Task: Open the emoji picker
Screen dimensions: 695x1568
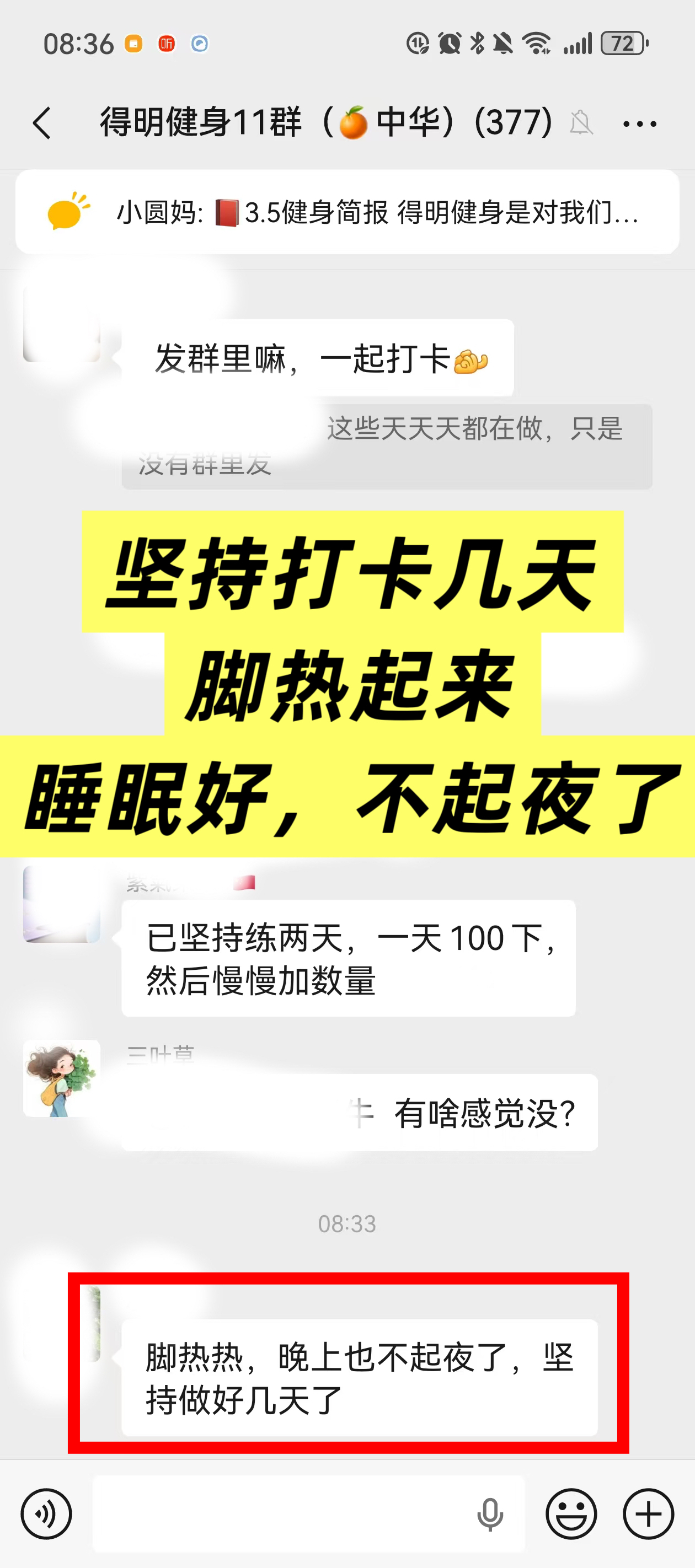Action: (571, 1513)
